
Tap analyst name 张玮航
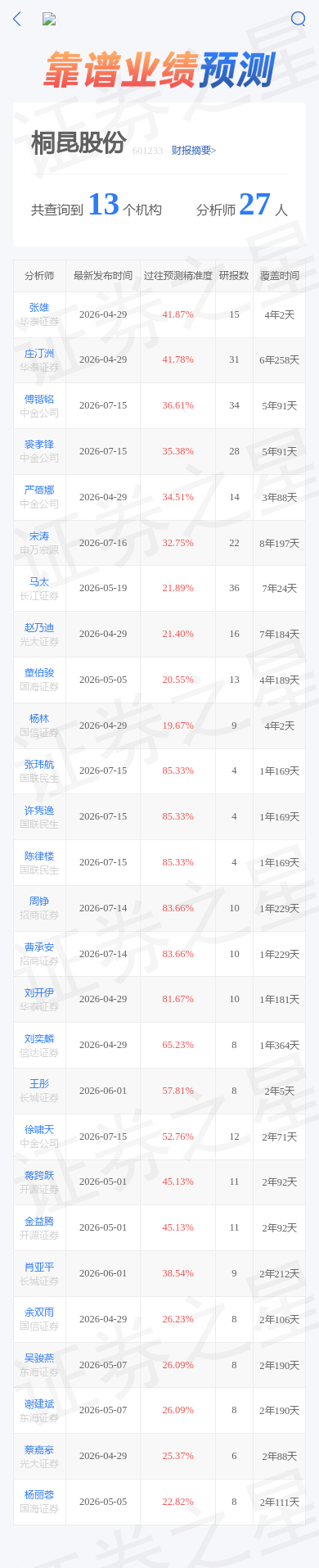pyautogui.click(x=39, y=765)
